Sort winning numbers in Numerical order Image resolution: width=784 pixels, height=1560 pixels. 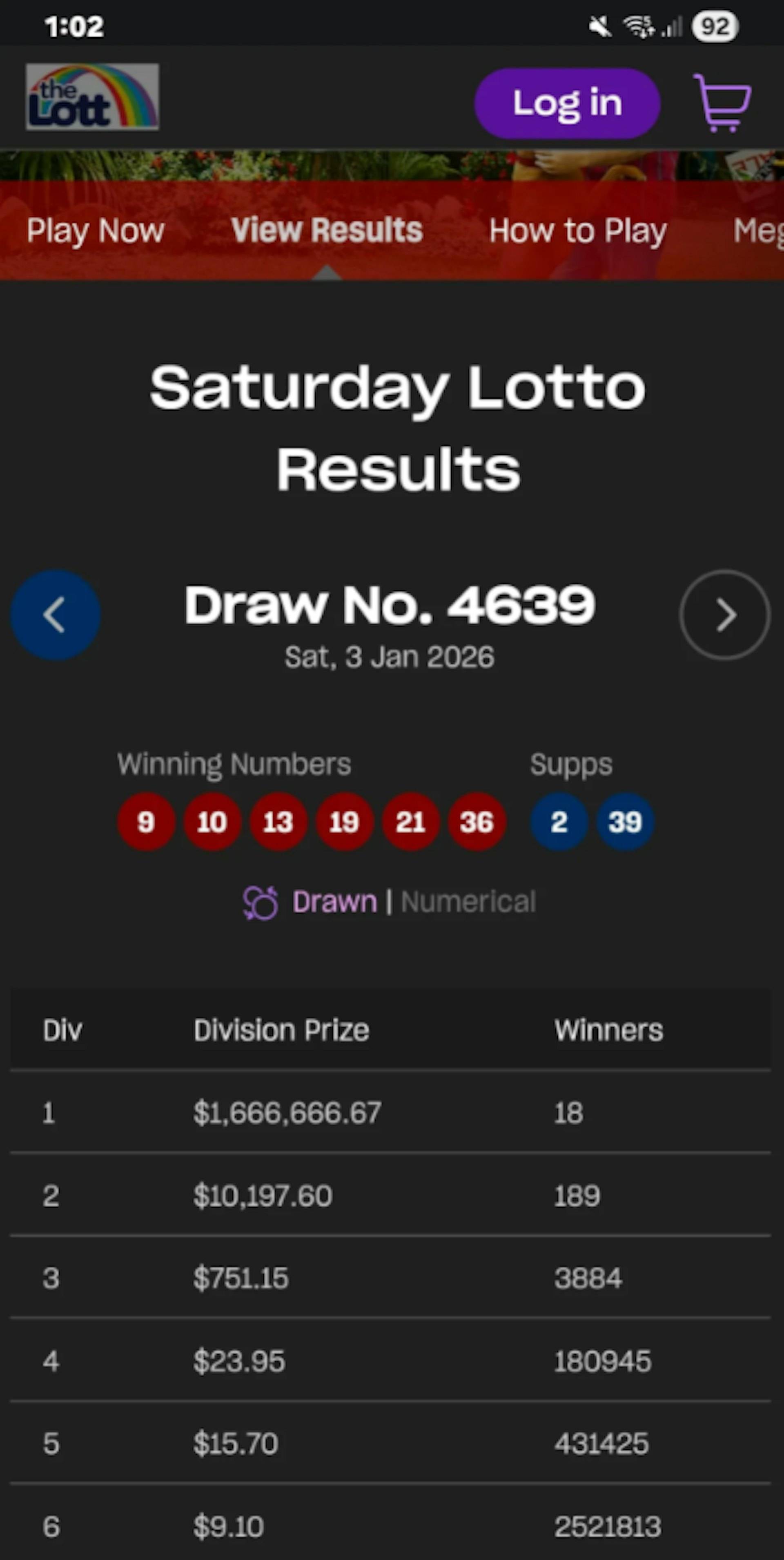coord(468,902)
